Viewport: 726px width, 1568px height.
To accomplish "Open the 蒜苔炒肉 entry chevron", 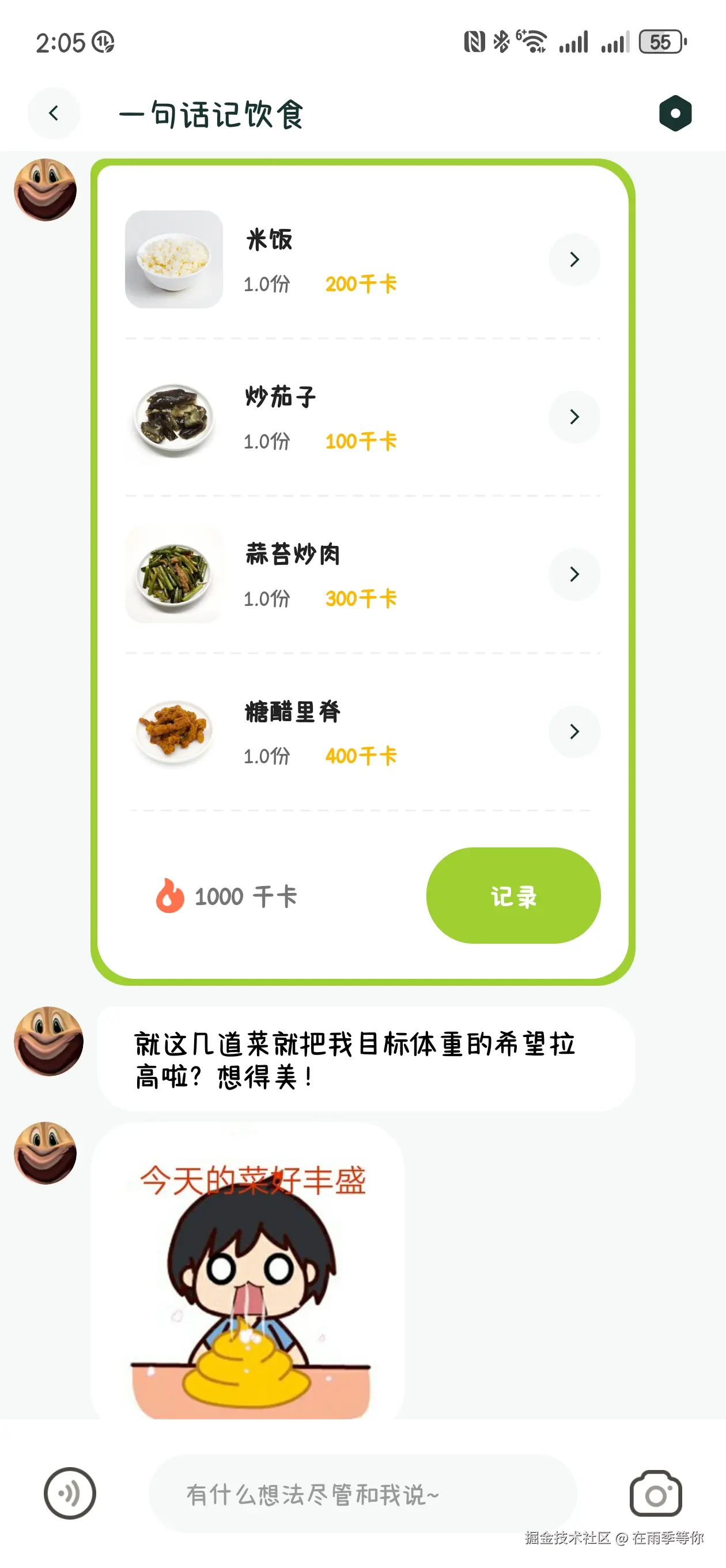I will (574, 574).
